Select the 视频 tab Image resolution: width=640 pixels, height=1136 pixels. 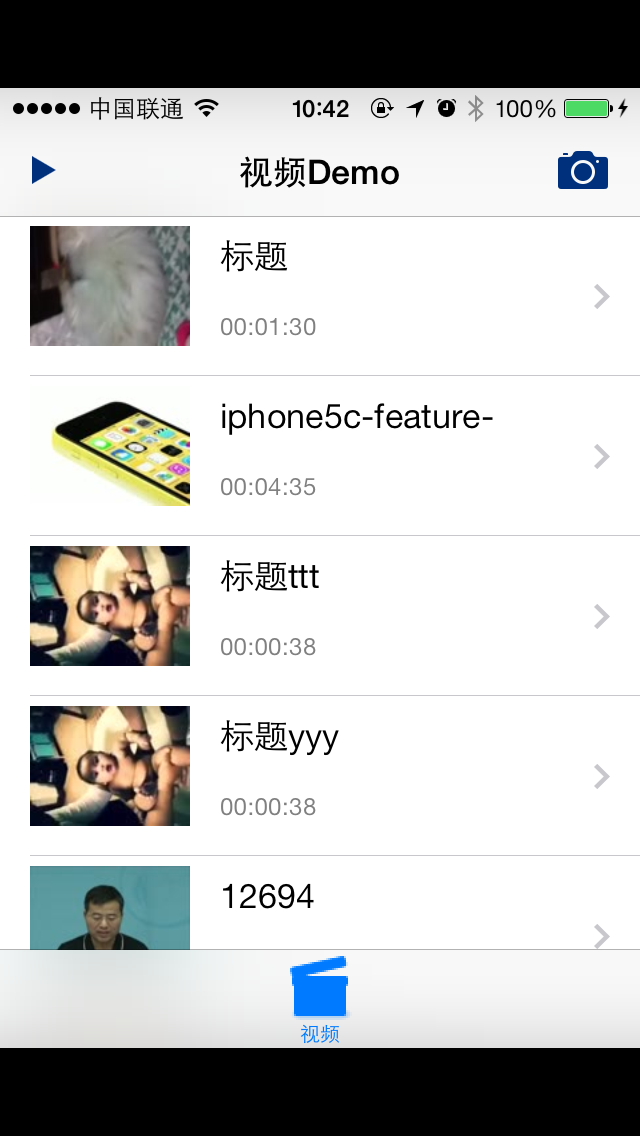point(320,1000)
